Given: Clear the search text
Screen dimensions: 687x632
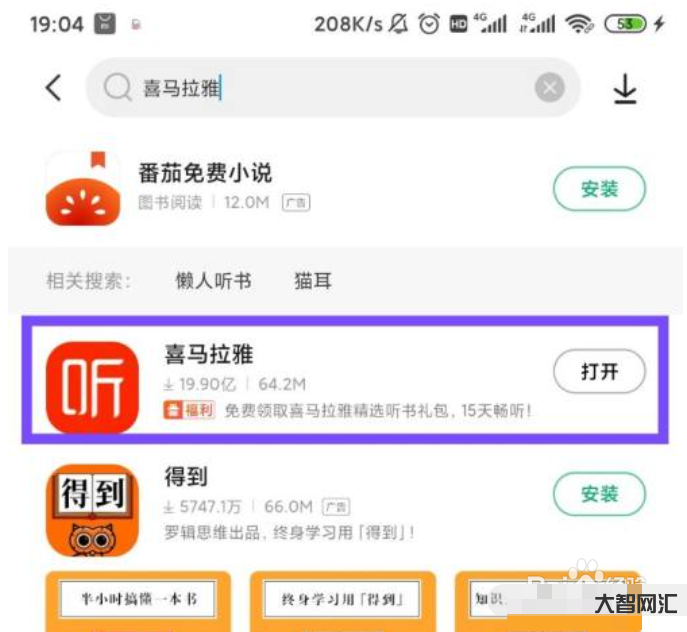Looking at the screenshot, I should click(x=549, y=88).
